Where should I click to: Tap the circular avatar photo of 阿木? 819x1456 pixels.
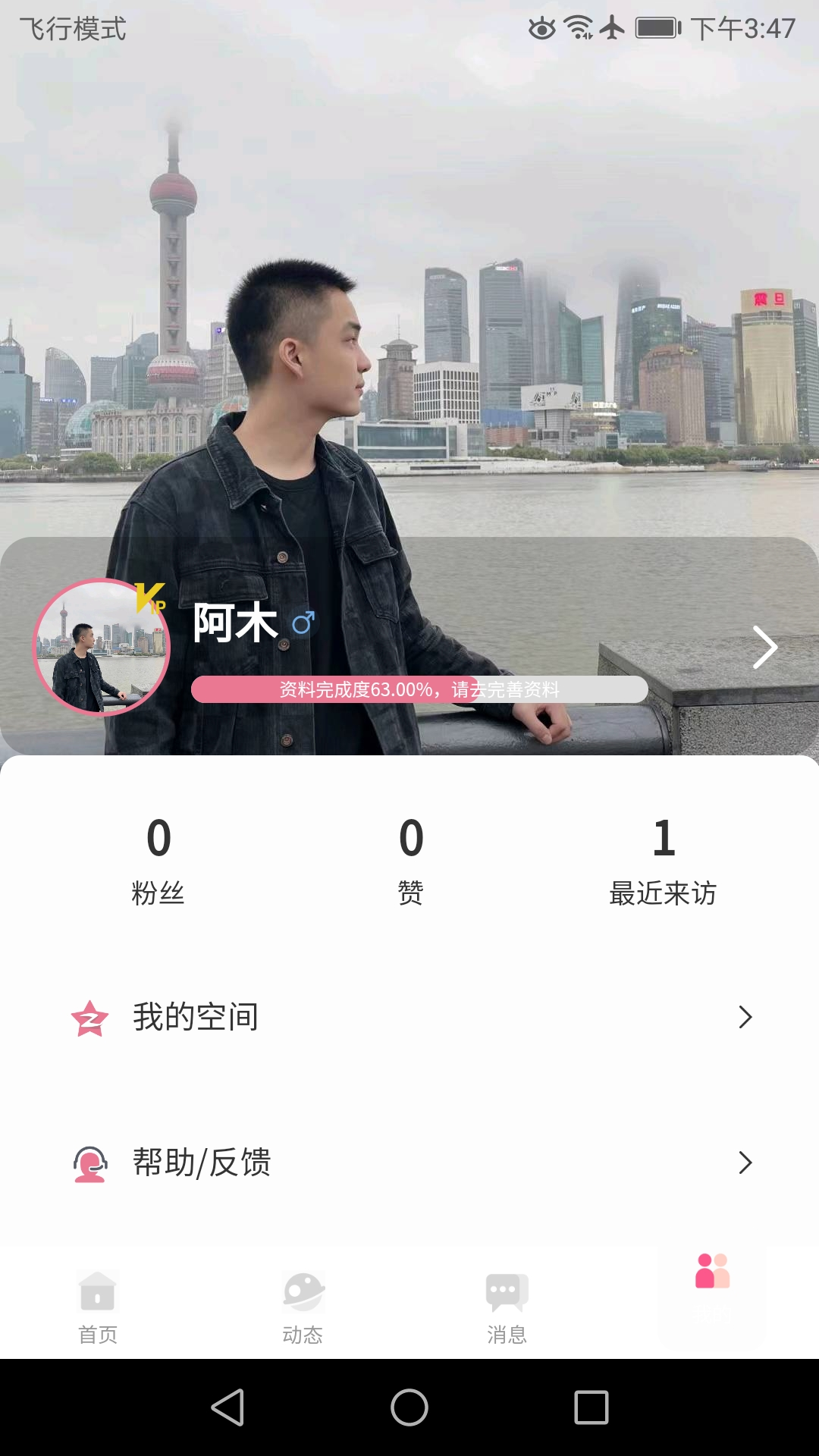[x=102, y=648]
